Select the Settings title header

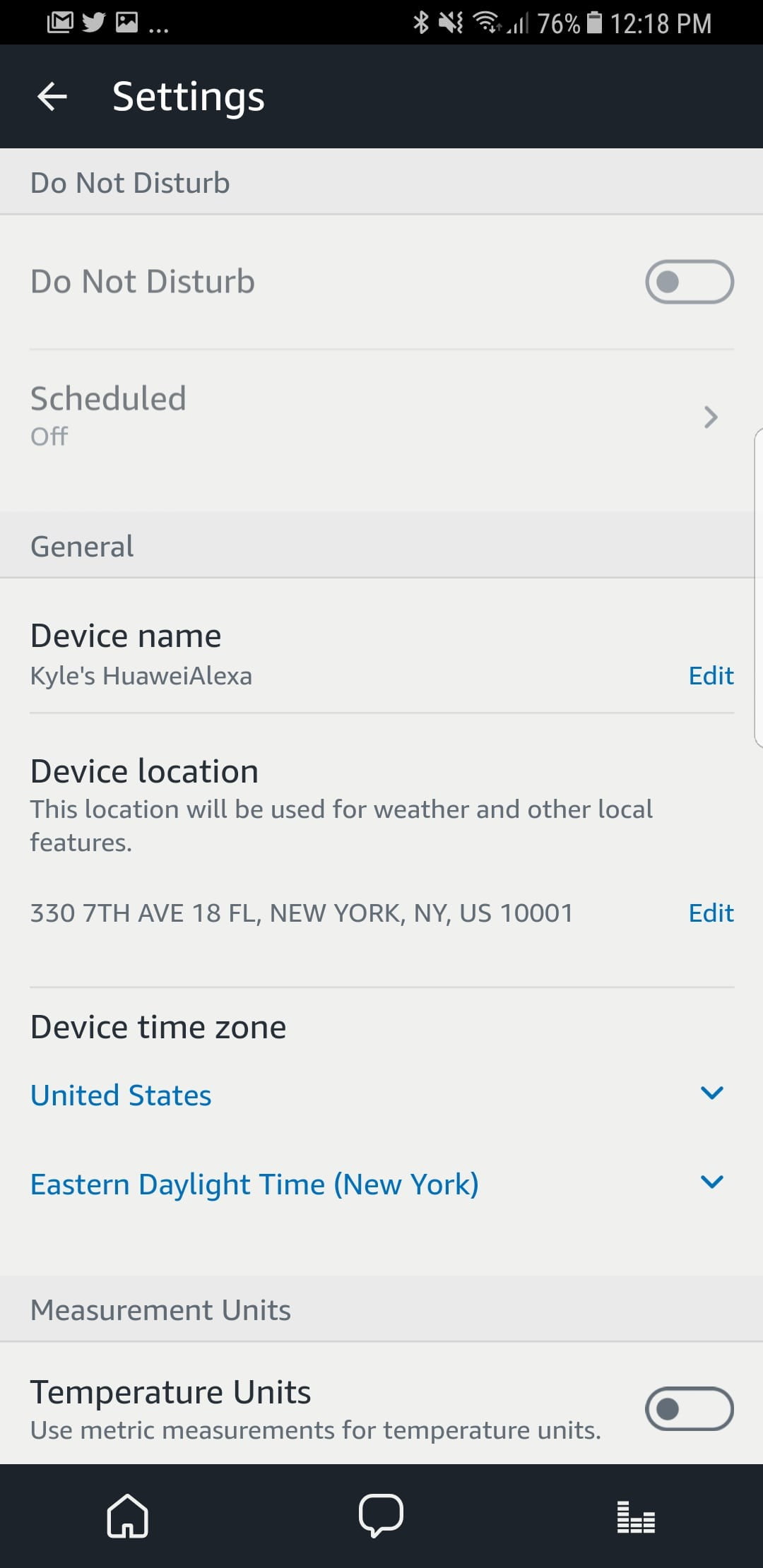tap(188, 95)
